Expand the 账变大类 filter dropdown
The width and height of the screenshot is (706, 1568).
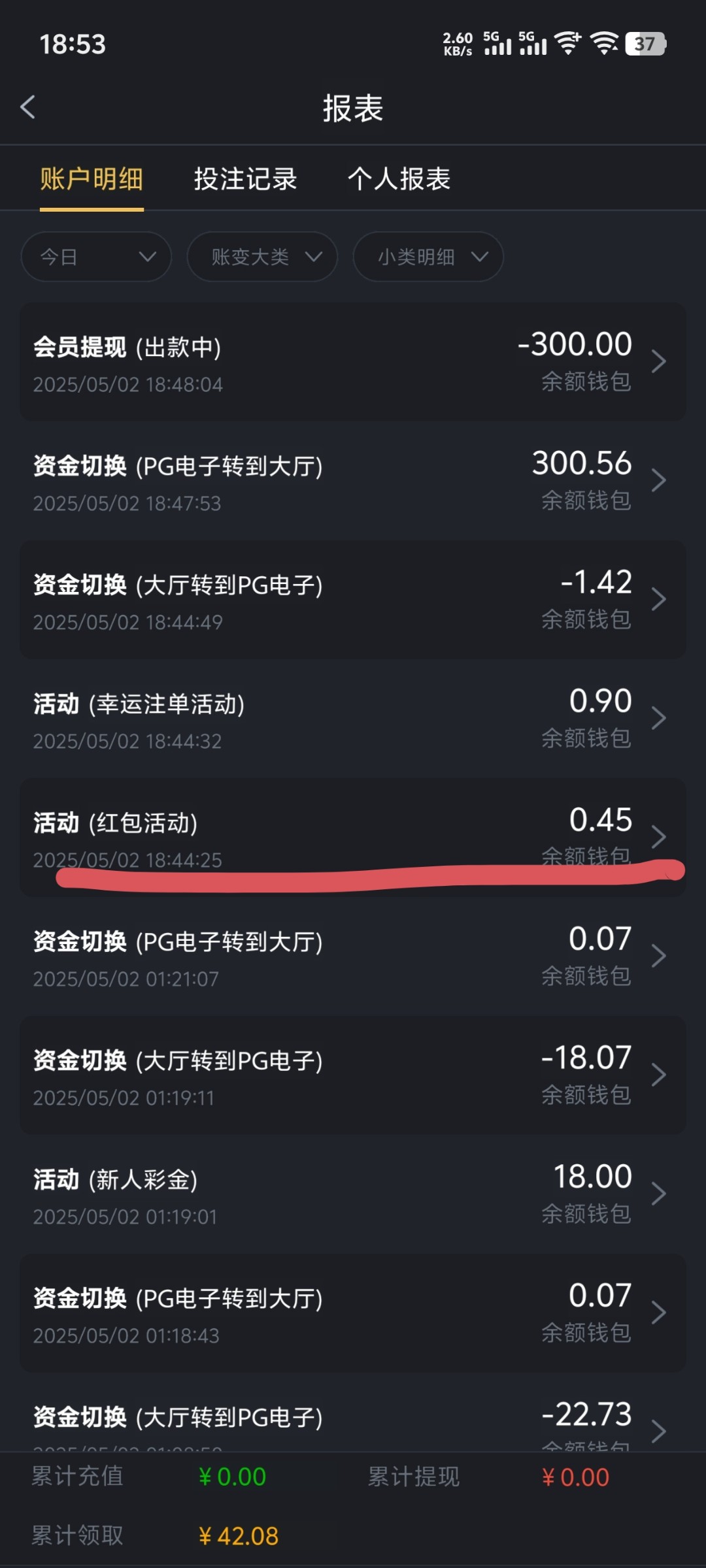click(262, 257)
